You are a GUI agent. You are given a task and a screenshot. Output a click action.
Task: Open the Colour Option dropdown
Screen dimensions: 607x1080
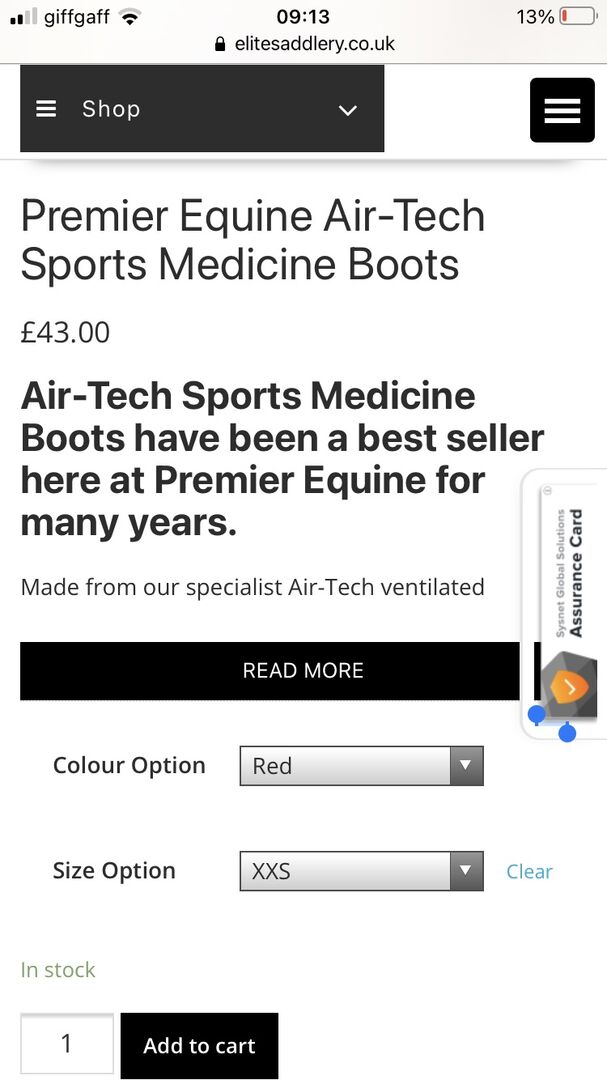361,766
